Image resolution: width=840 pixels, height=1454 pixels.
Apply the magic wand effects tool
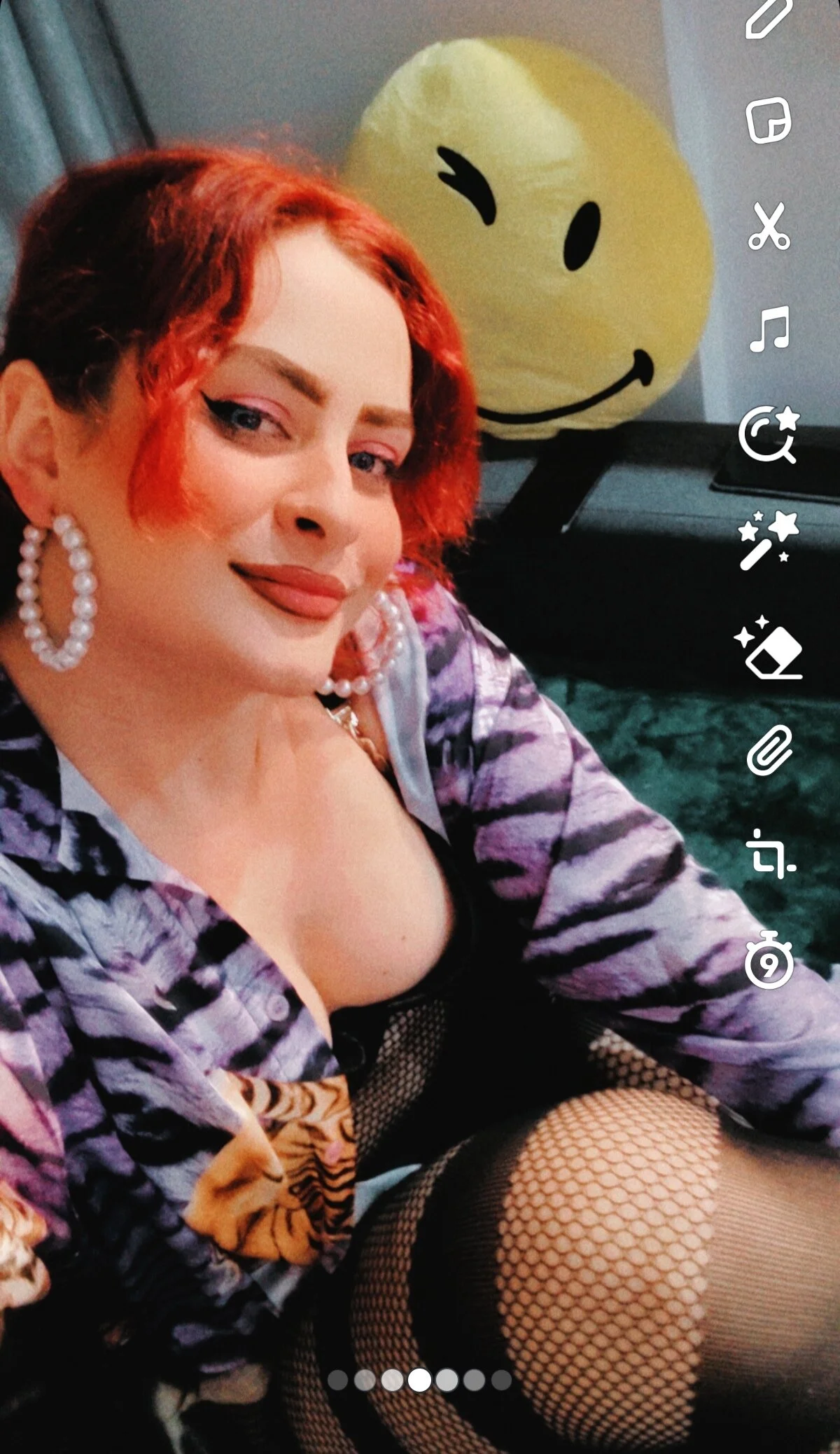coord(768,540)
